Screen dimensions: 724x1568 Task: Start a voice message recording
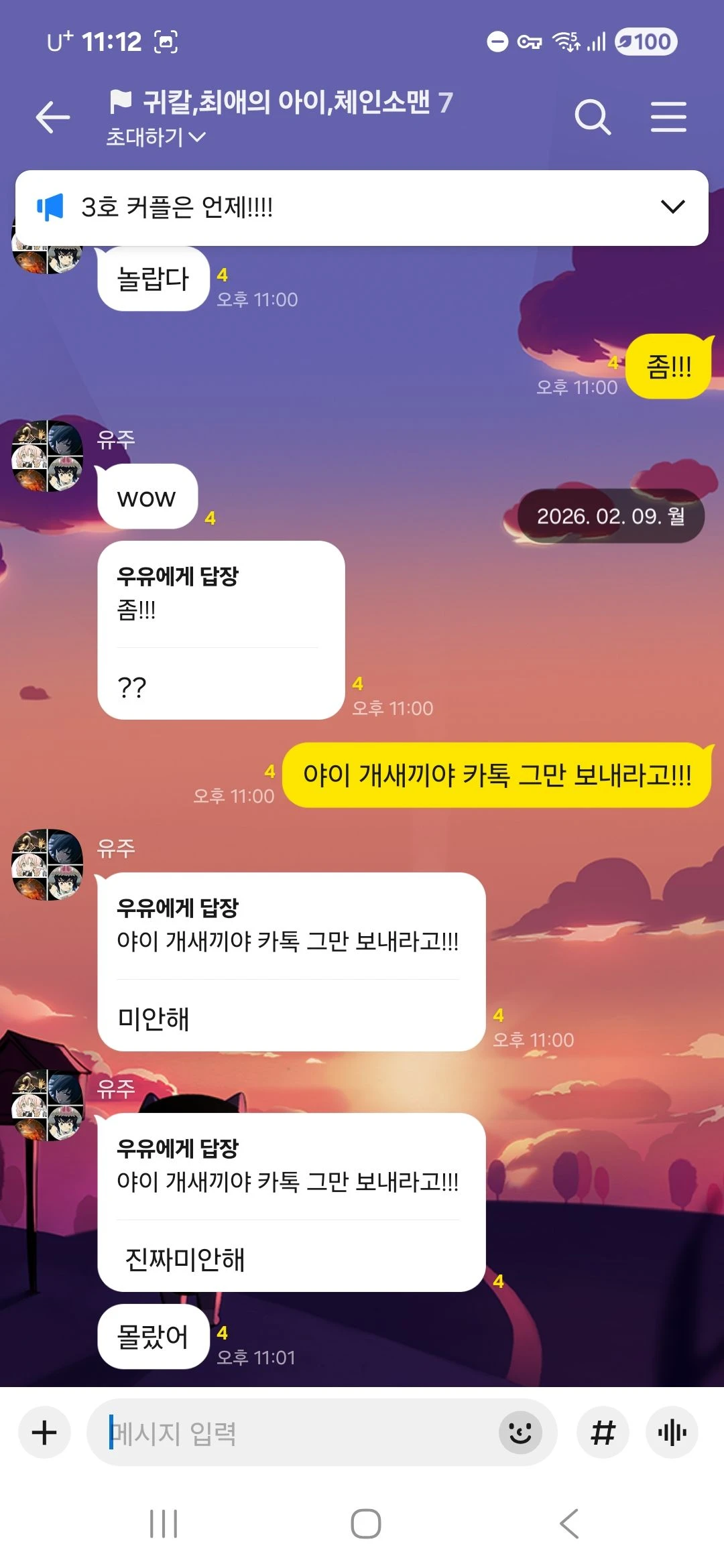tap(672, 1433)
